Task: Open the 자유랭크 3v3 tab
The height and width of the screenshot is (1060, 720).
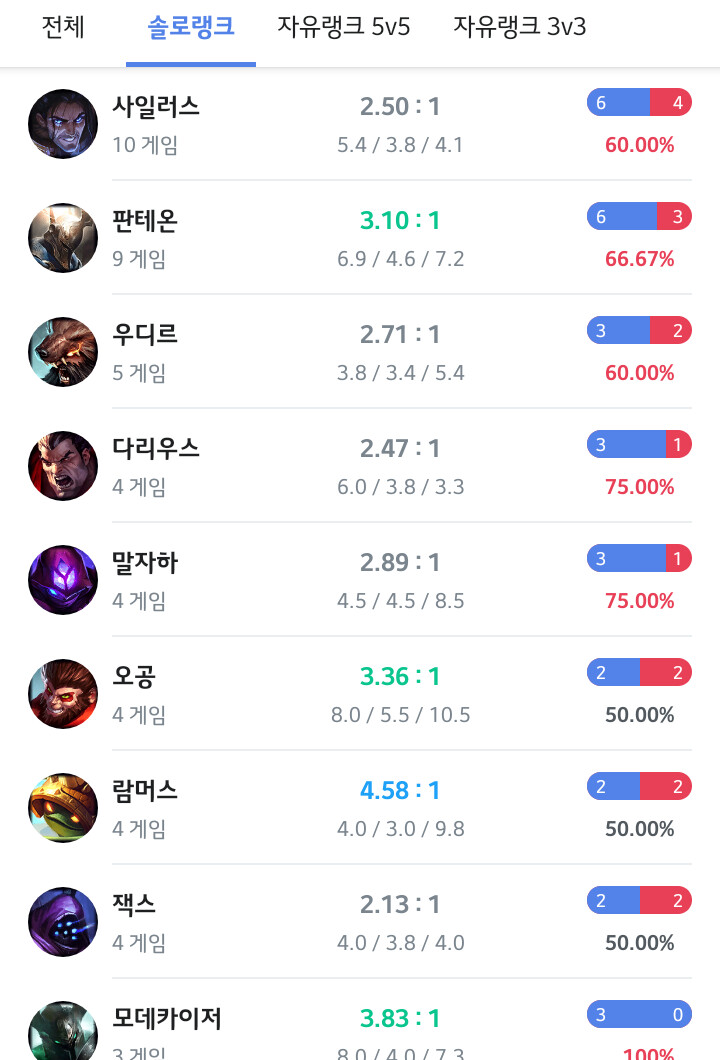Action: [520, 28]
